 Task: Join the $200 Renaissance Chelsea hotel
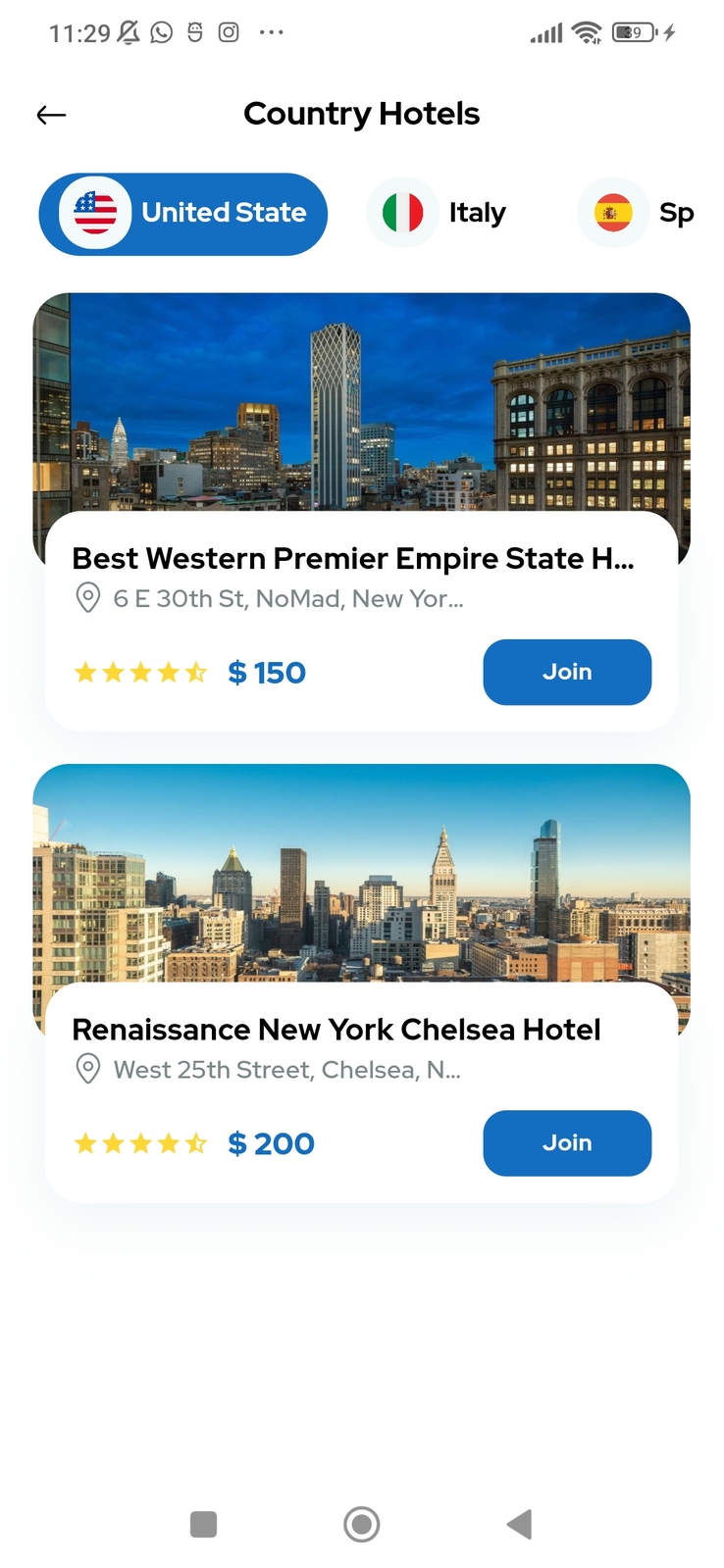click(x=566, y=1142)
